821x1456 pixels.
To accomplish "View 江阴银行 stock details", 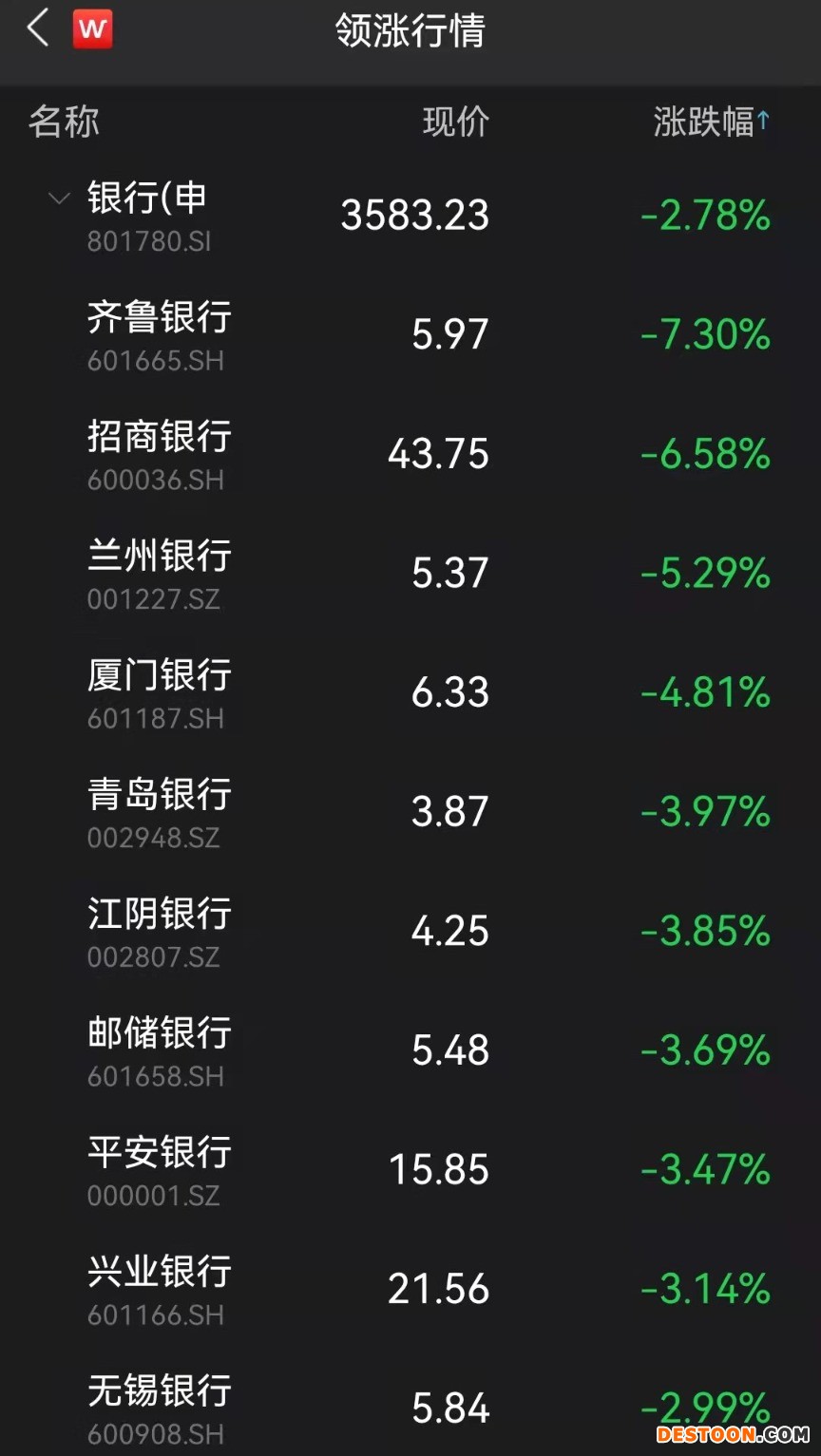I will tap(160, 930).
